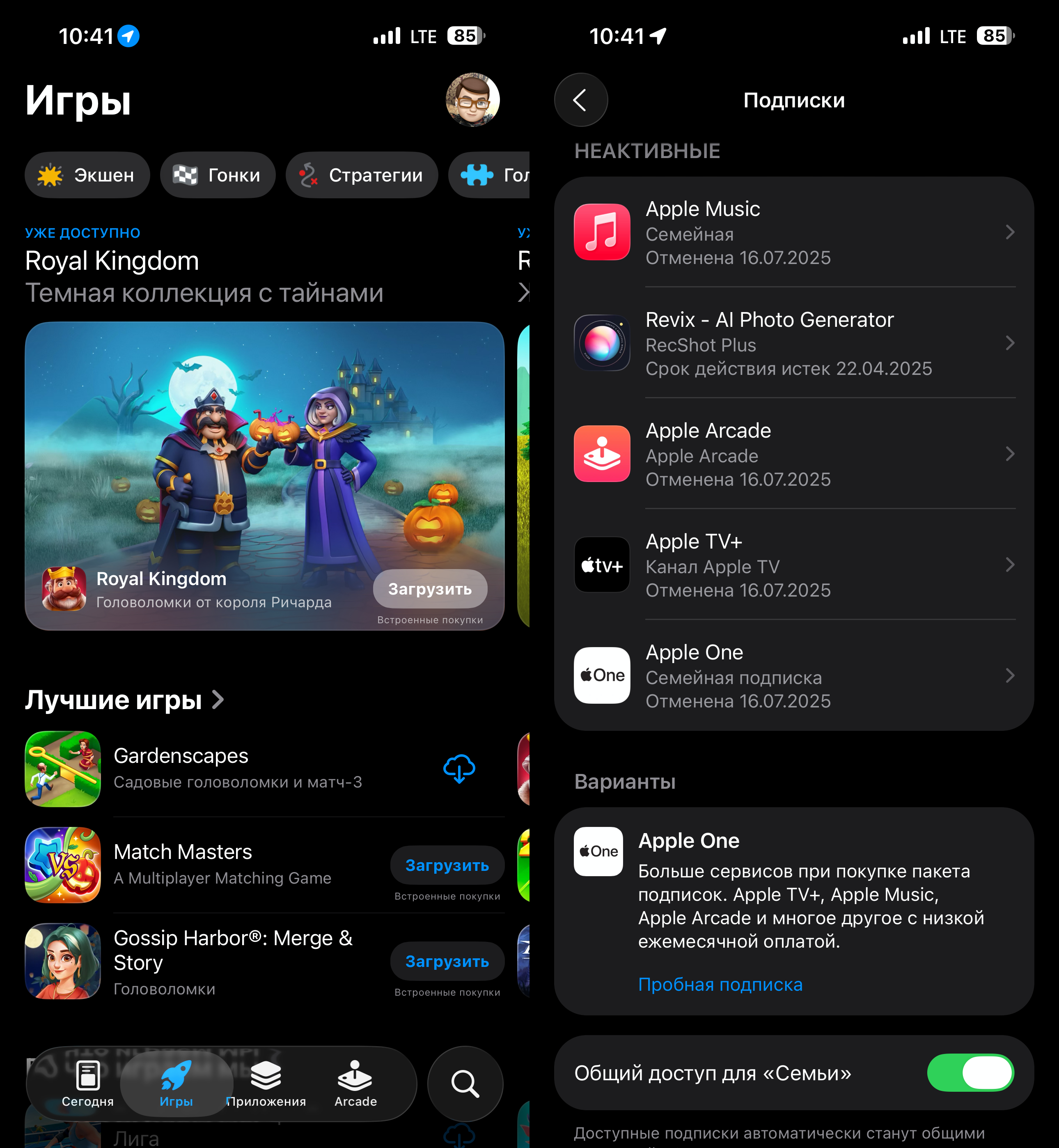Tap Загрузить next to Gossip Harbor
This screenshot has height=1148, width=1059.
(447, 961)
